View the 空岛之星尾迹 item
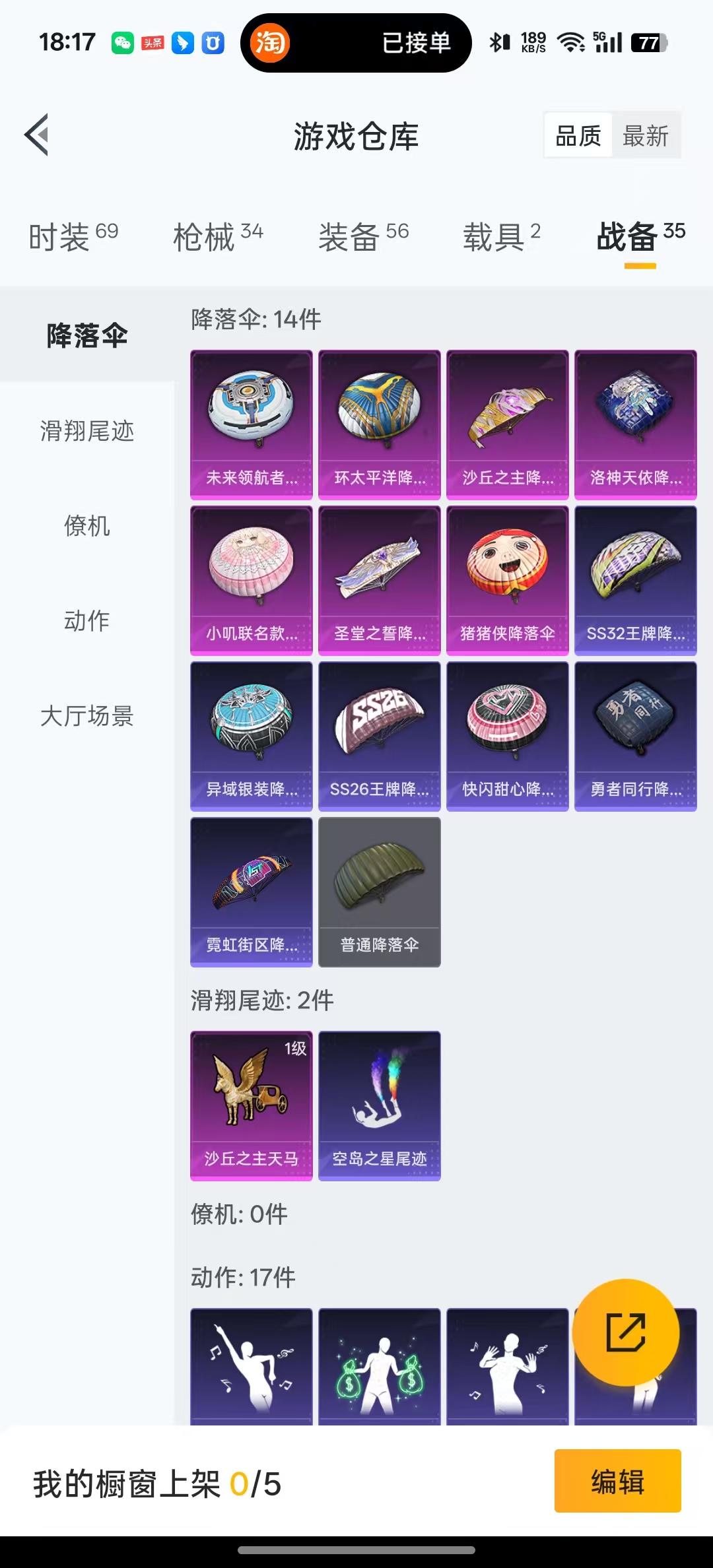The width and height of the screenshot is (713, 1568). tap(380, 1106)
